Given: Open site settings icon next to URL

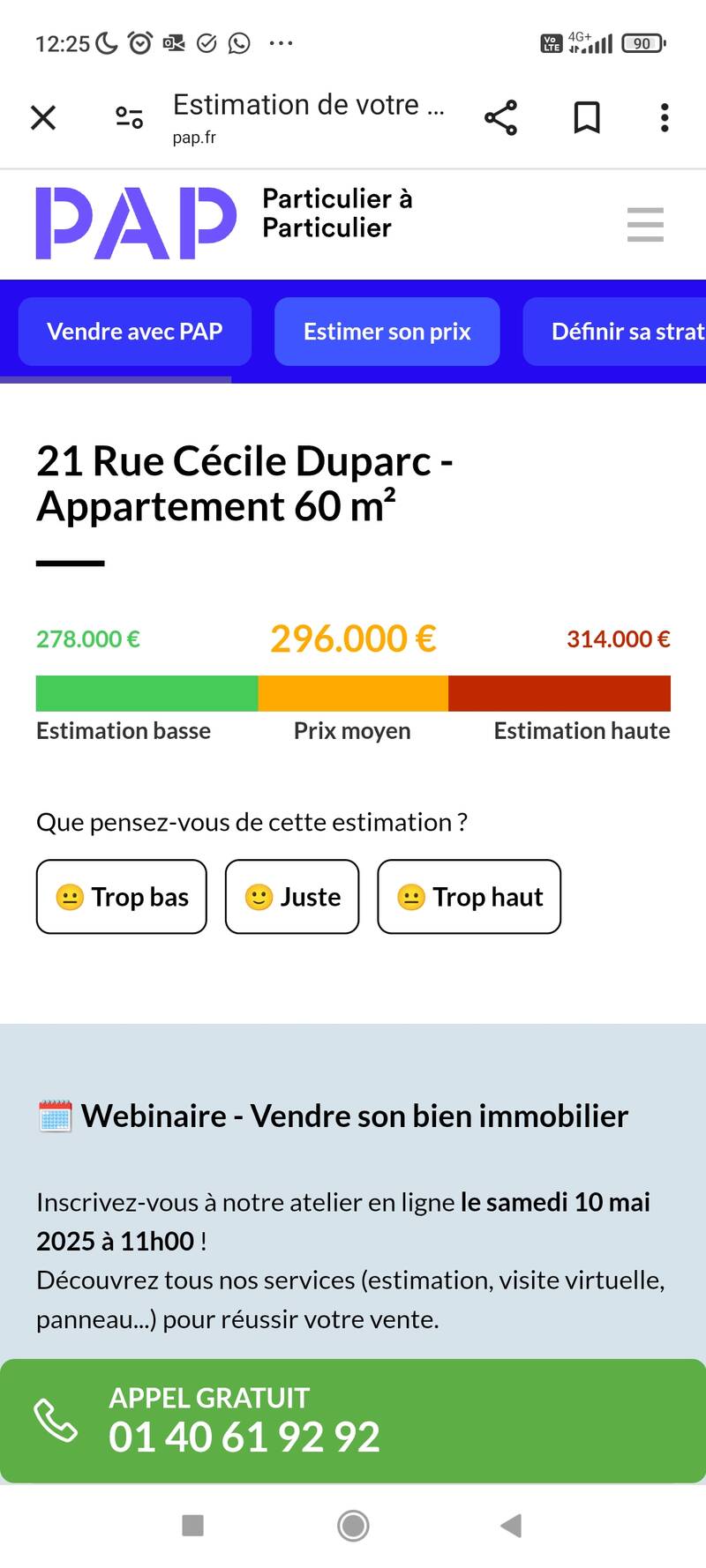Looking at the screenshot, I should (129, 117).
